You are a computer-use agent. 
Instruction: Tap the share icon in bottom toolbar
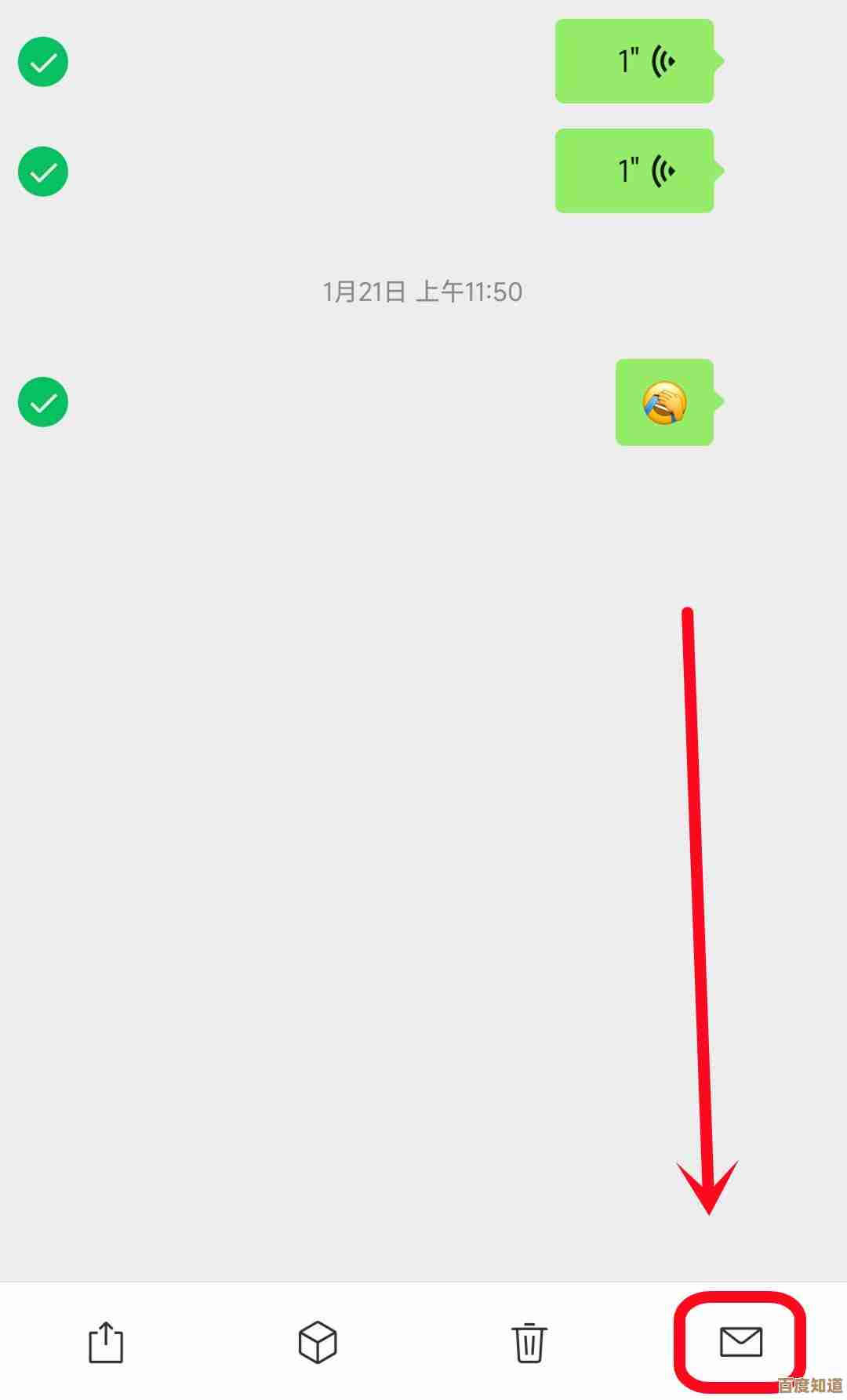pos(106,1342)
